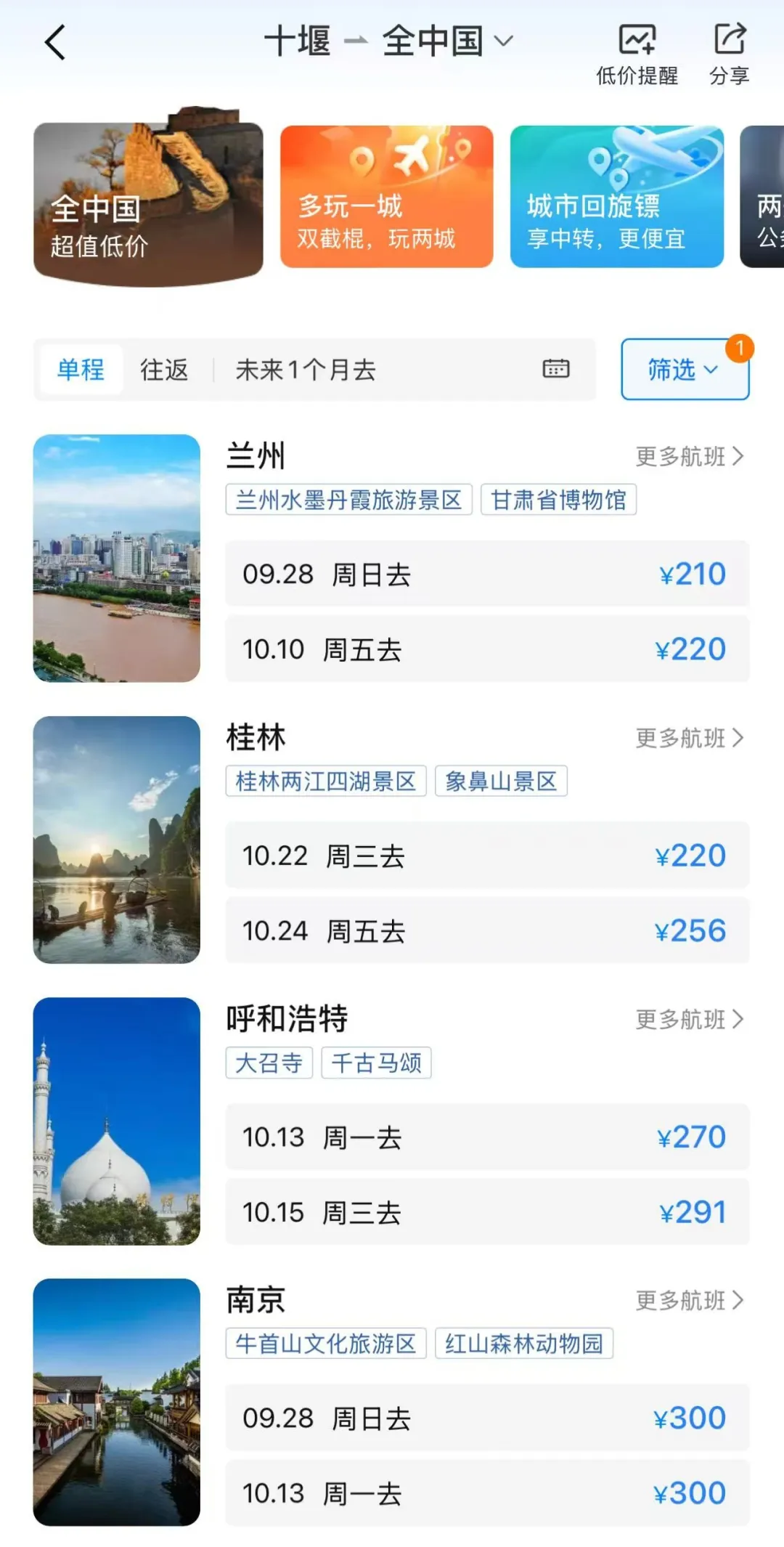Choose the 09.28 兰州 flight at ¥210
784x1547 pixels.
tap(486, 574)
